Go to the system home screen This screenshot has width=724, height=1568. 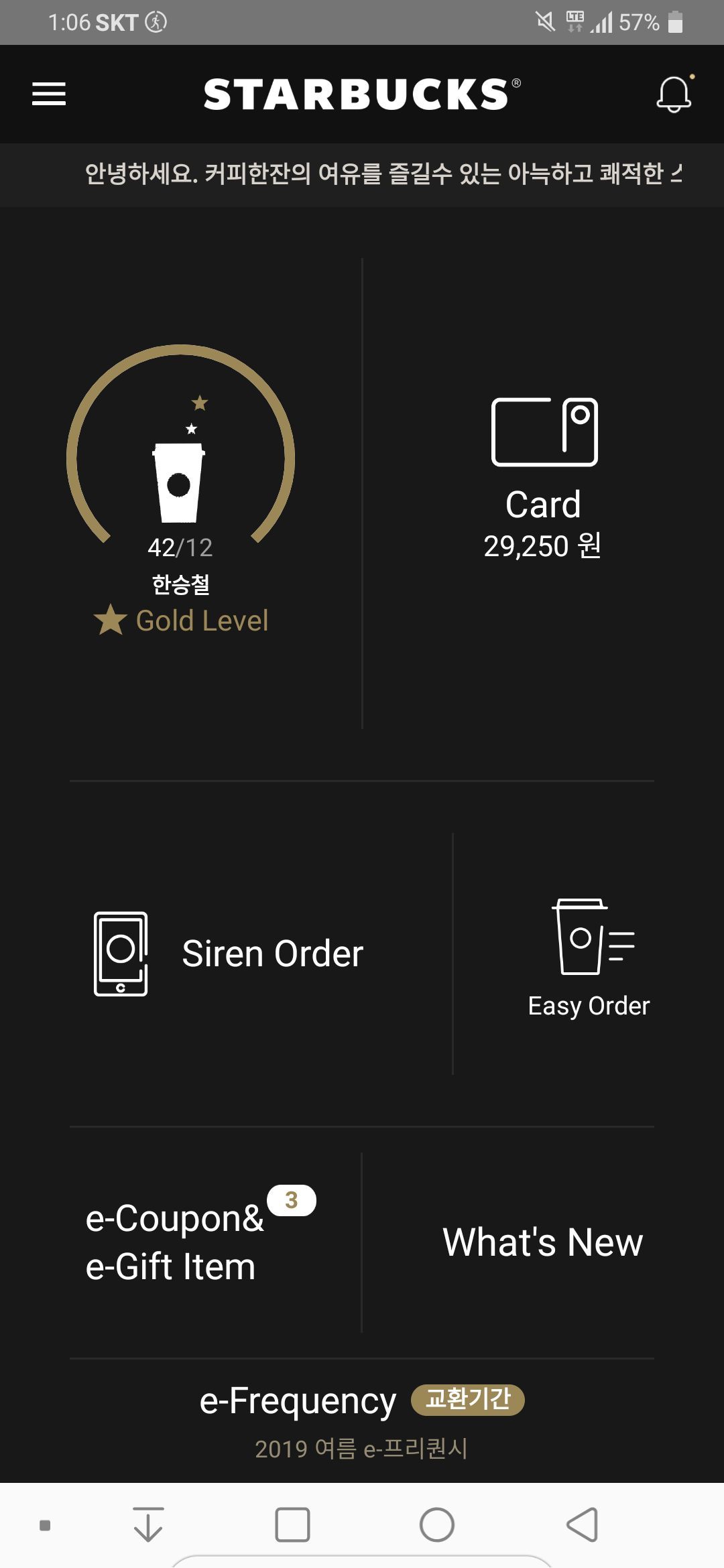point(437,1525)
